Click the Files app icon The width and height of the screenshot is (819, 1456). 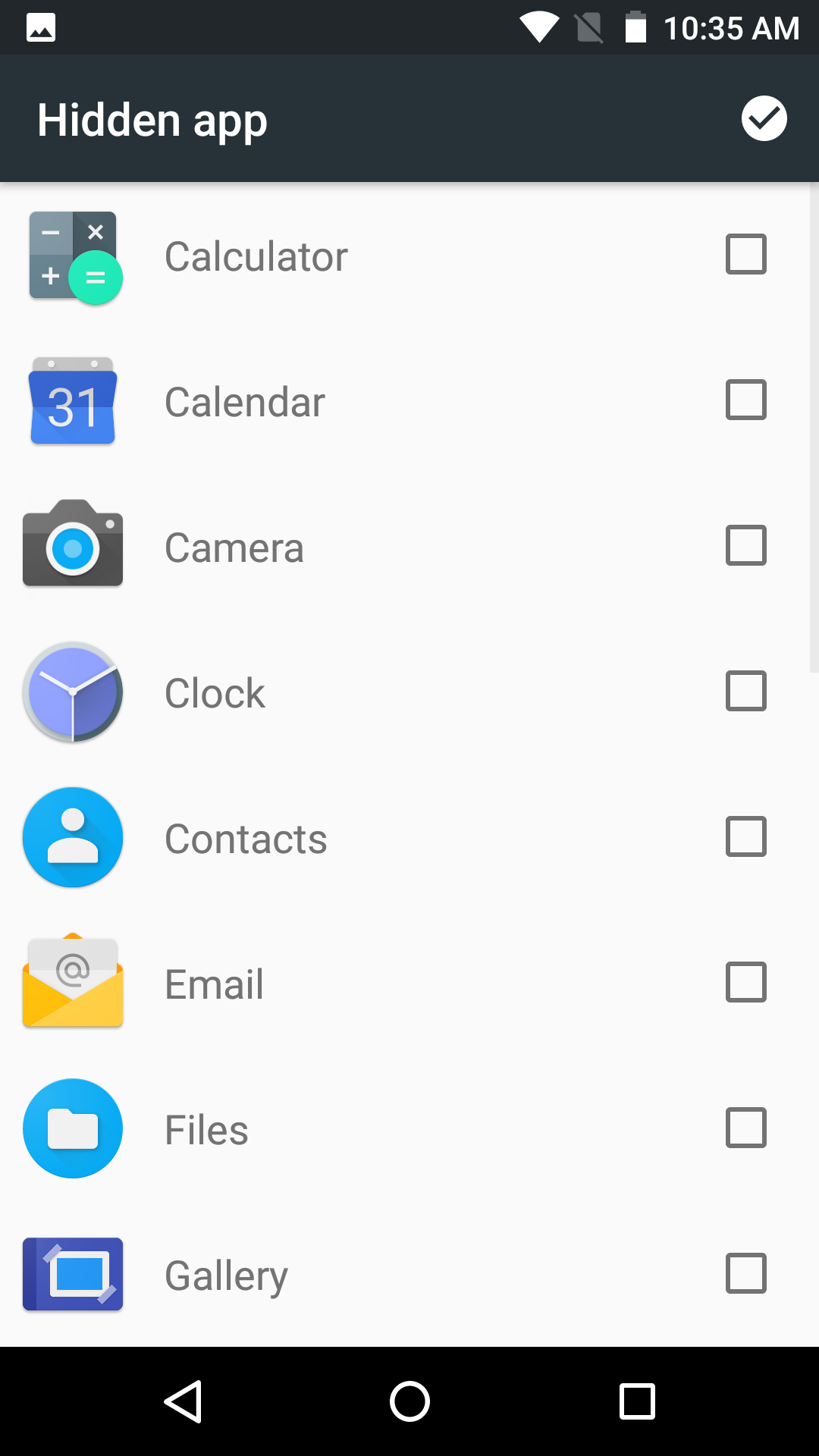[73, 1128]
